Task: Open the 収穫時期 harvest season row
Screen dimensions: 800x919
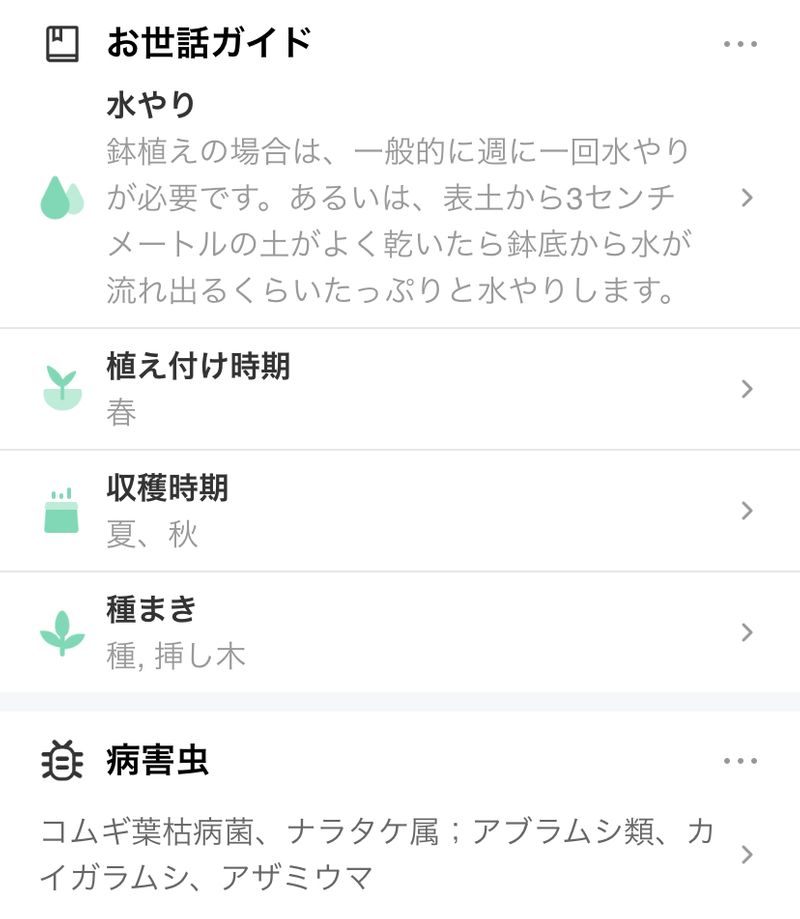Action: click(x=400, y=510)
